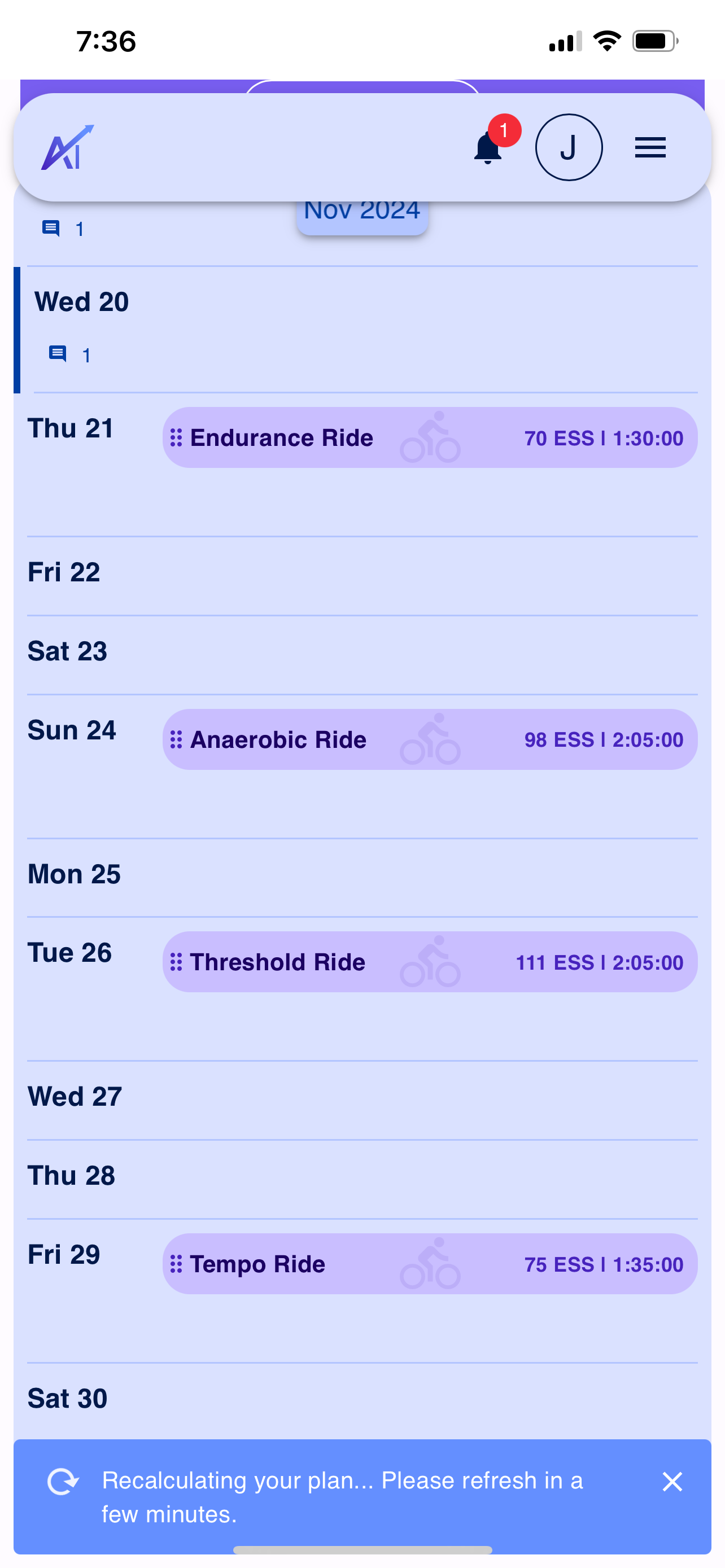Viewport: 725px width, 1568px height.
Task: Open the Anaerobic Ride workout
Action: point(430,739)
